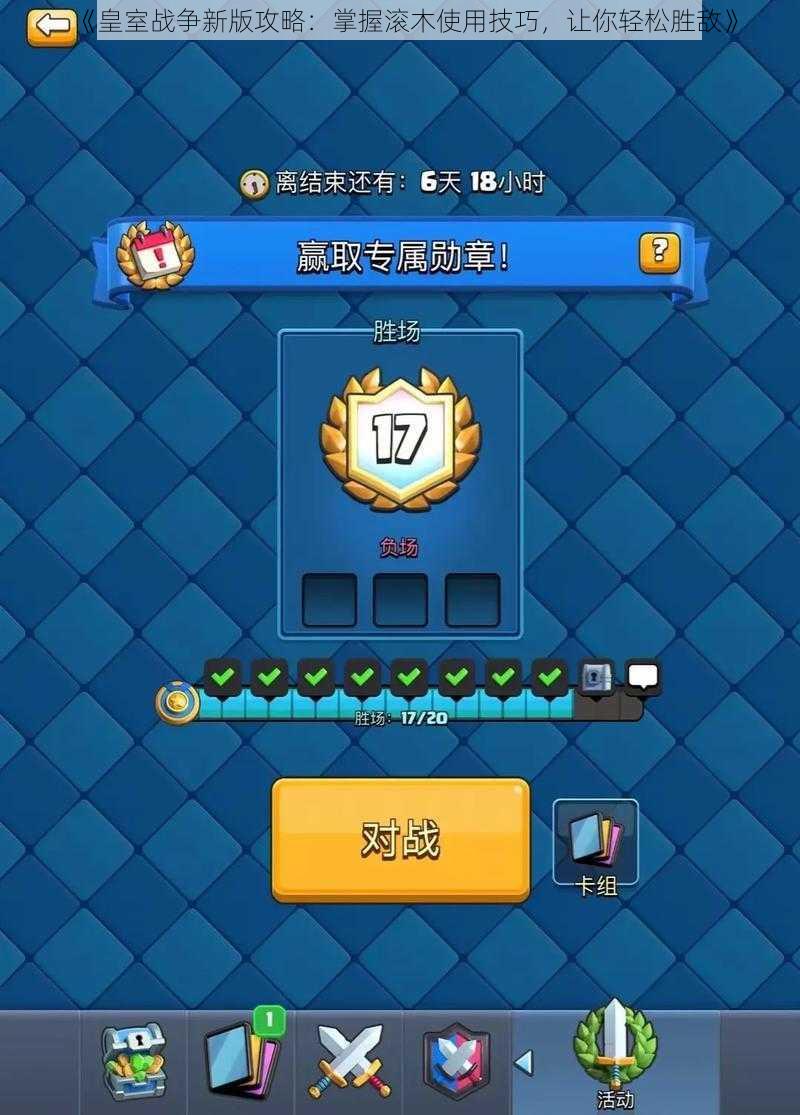Open the clan shield tab

tap(457, 1062)
